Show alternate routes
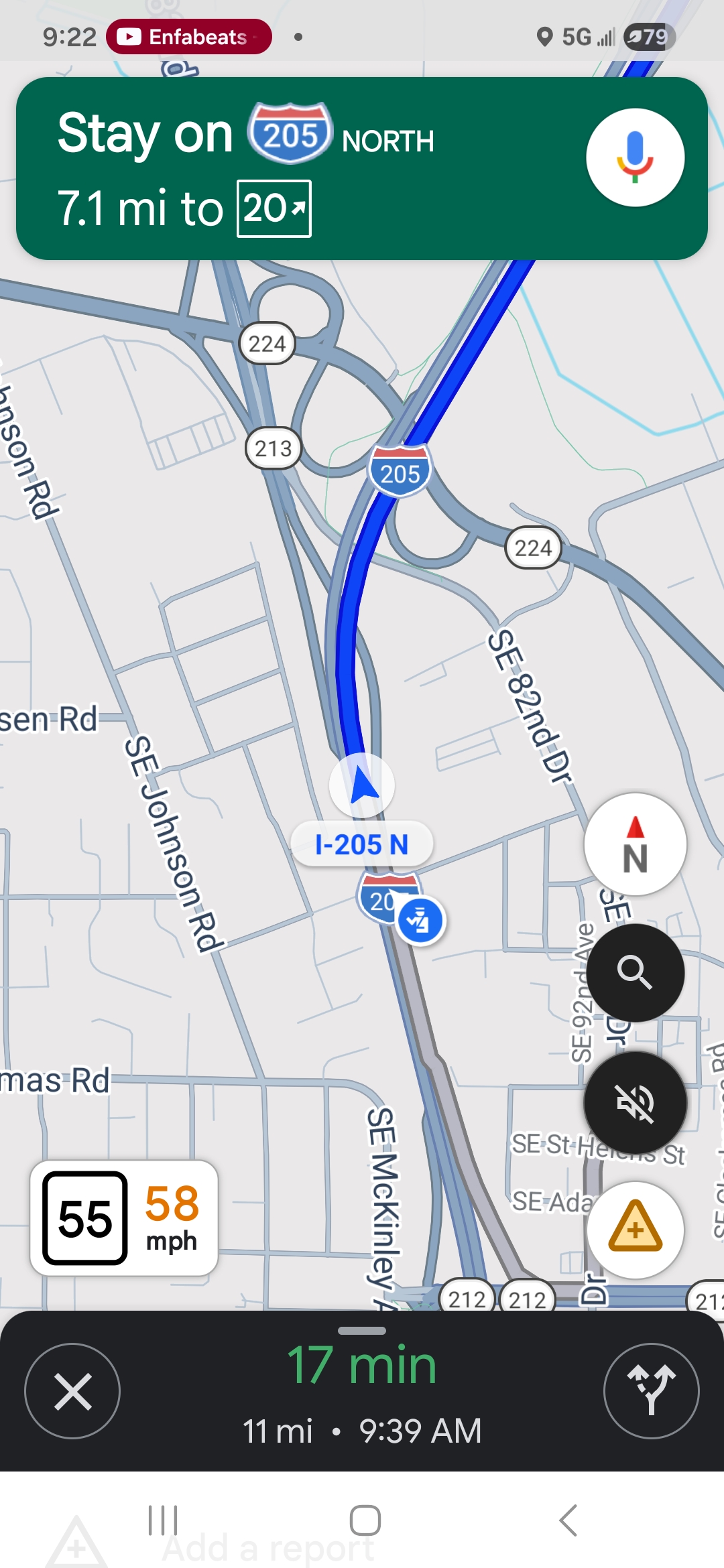 click(x=651, y=1391)
